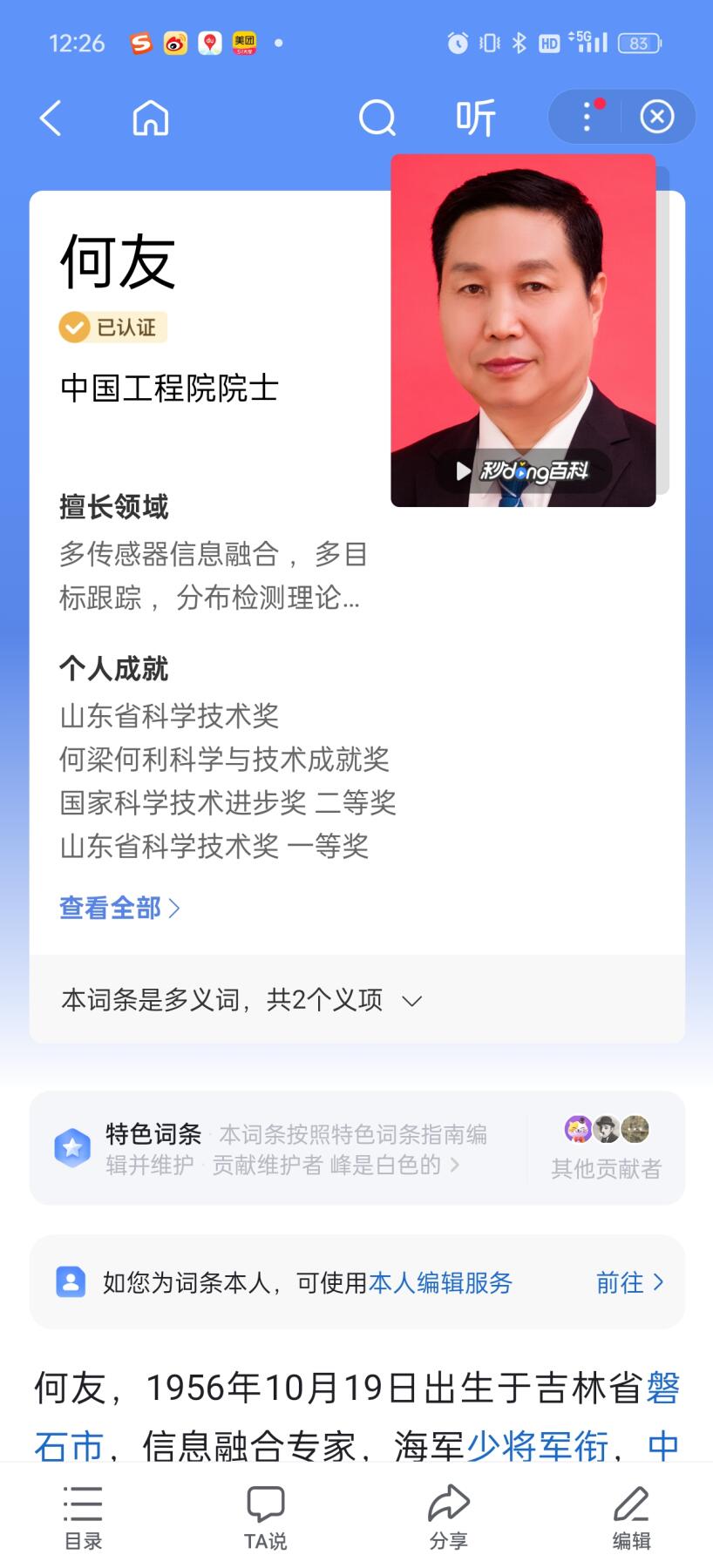Open the TA说 comments
This screenshot has width=713, height=1568.
click(x=266, y=1517)
